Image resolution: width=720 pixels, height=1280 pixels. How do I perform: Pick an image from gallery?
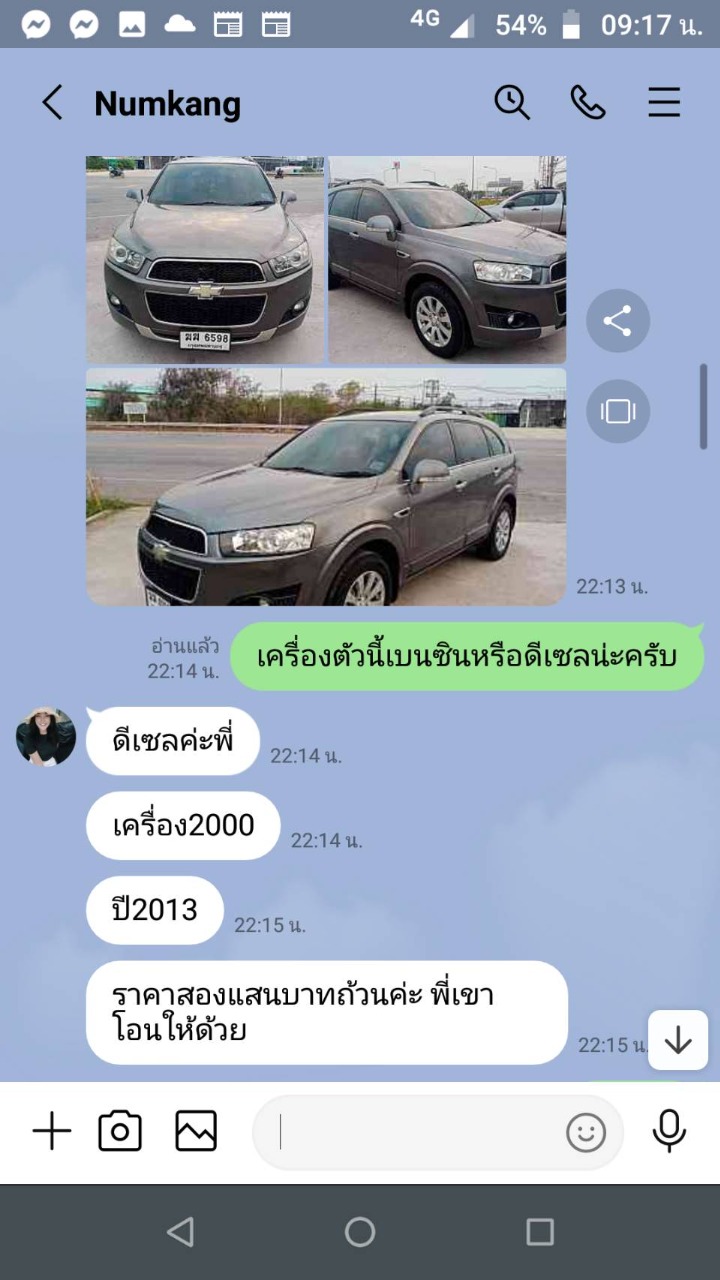click(196, 1132)
